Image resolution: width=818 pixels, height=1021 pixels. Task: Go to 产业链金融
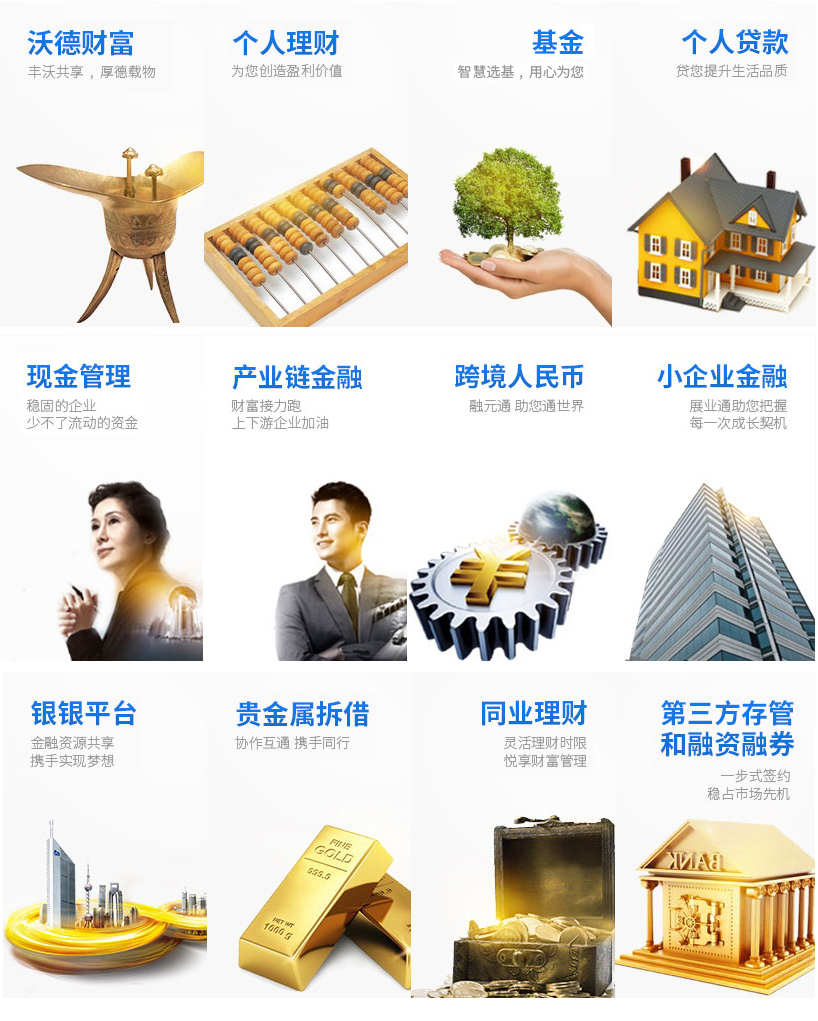tap(306, 497)
